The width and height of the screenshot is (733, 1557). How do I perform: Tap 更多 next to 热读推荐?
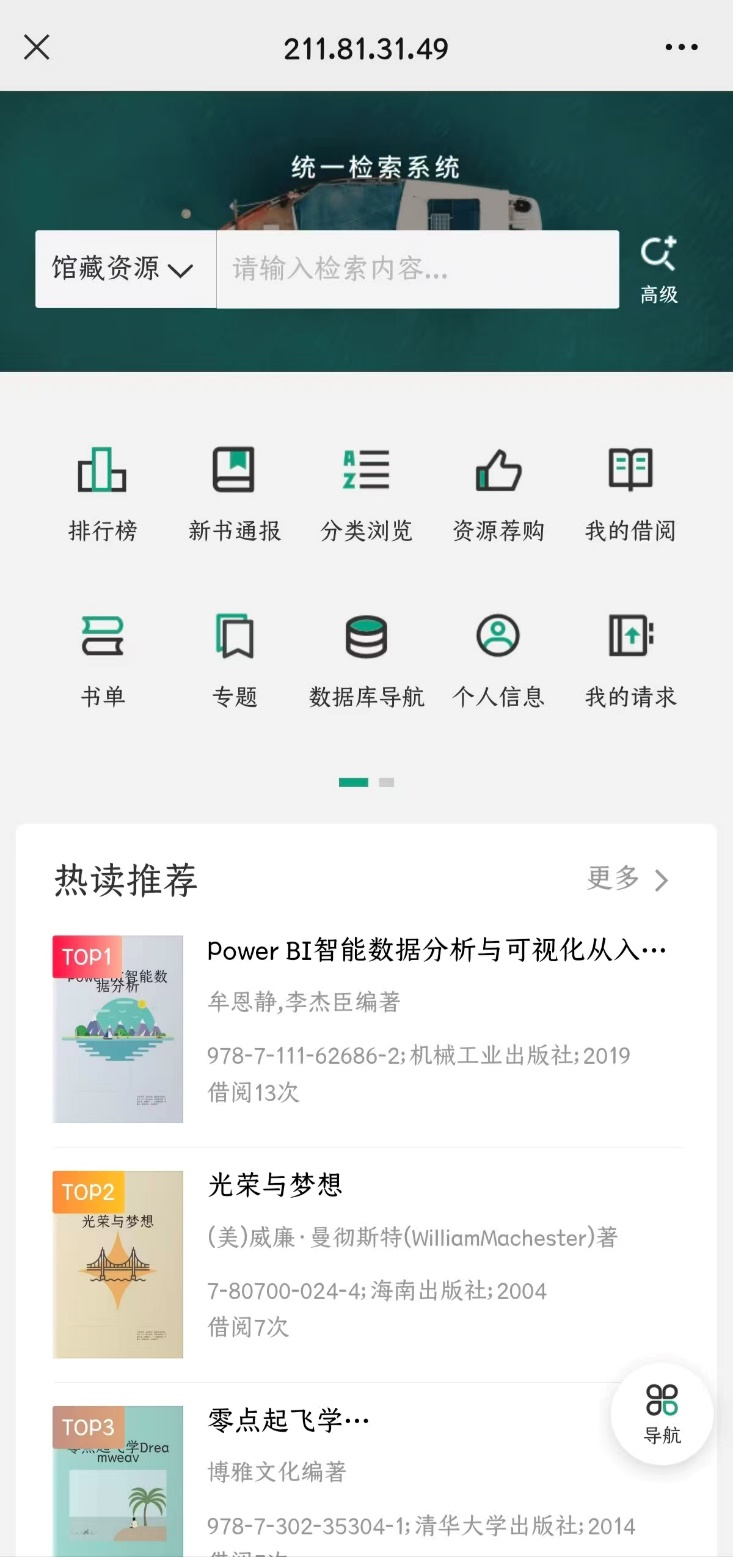pos(627,879)
